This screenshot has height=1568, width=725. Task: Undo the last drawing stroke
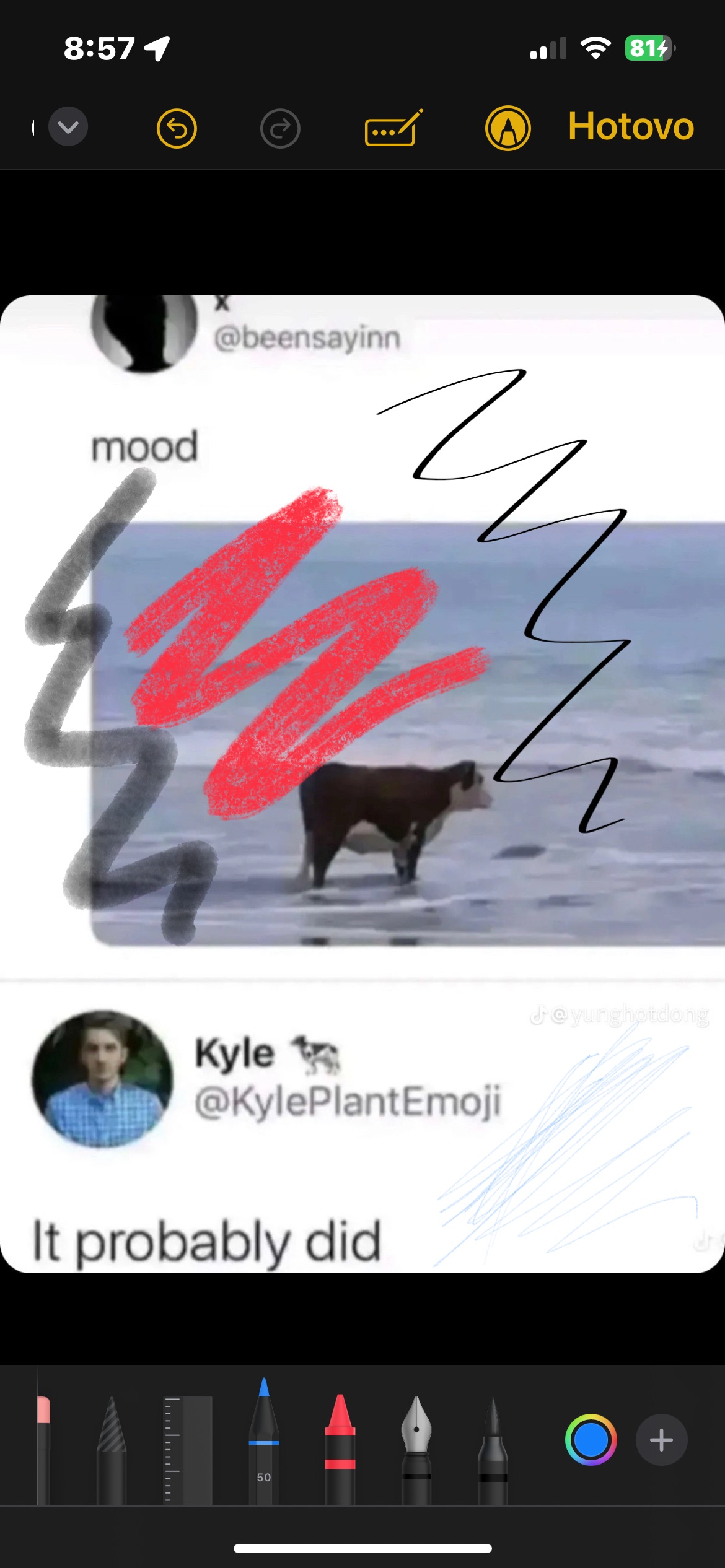[x=177, y=129]
